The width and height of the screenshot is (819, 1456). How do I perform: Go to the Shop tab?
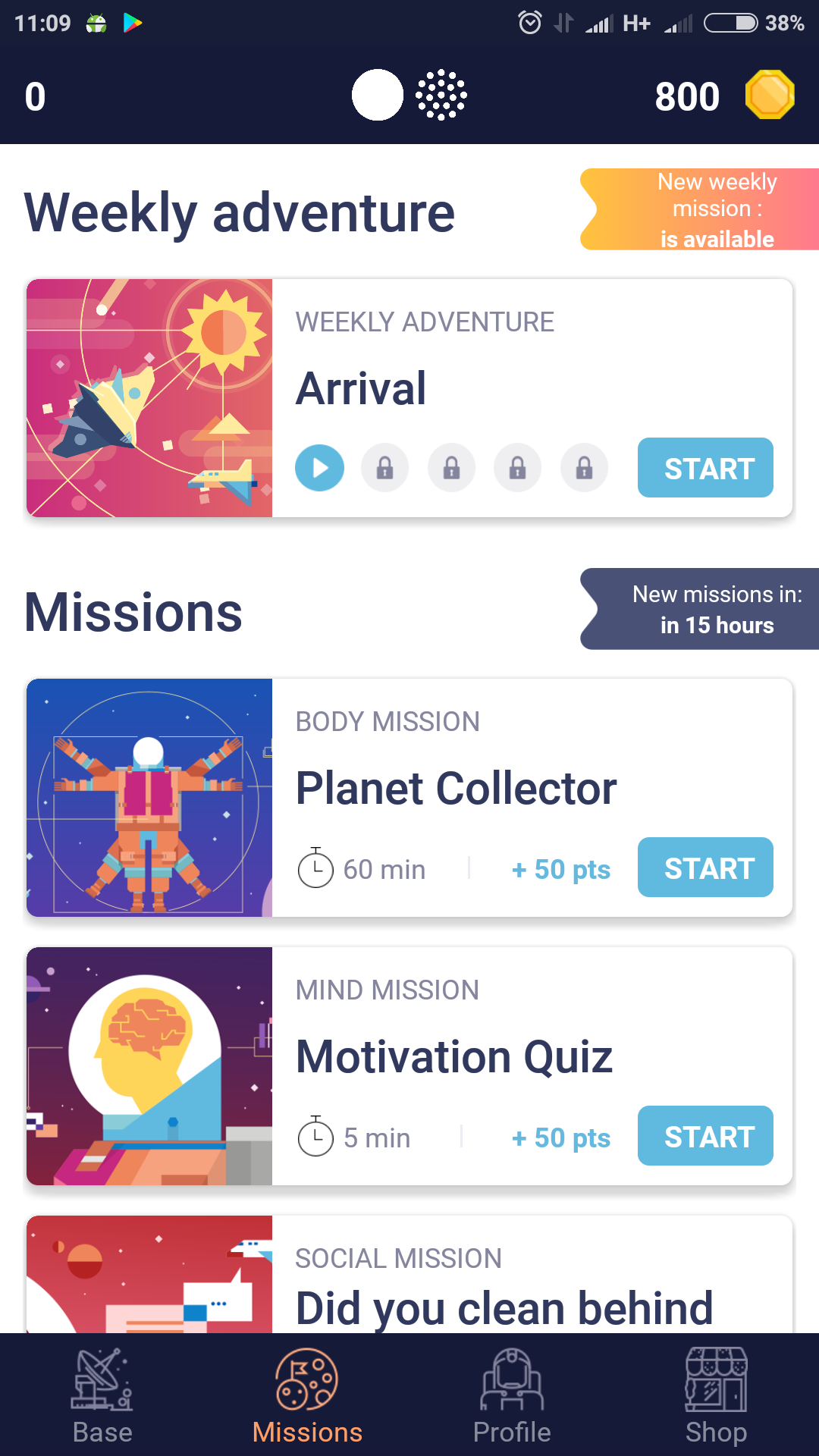coord(716,1395)
